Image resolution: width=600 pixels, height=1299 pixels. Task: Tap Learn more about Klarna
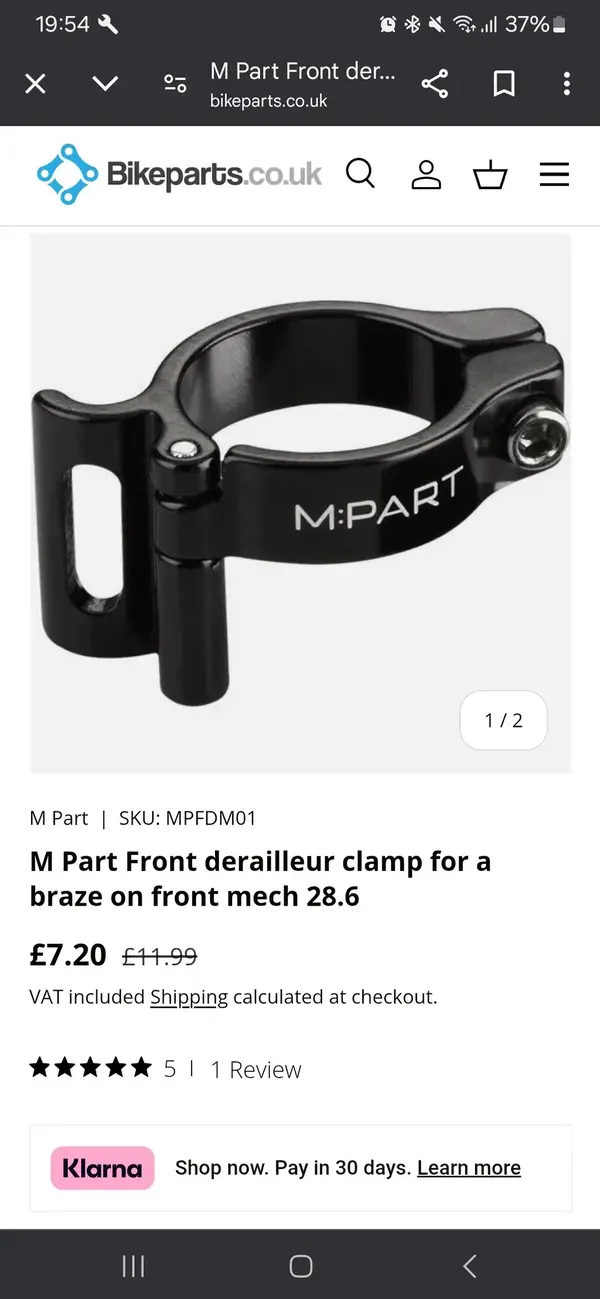point(468,1168)
